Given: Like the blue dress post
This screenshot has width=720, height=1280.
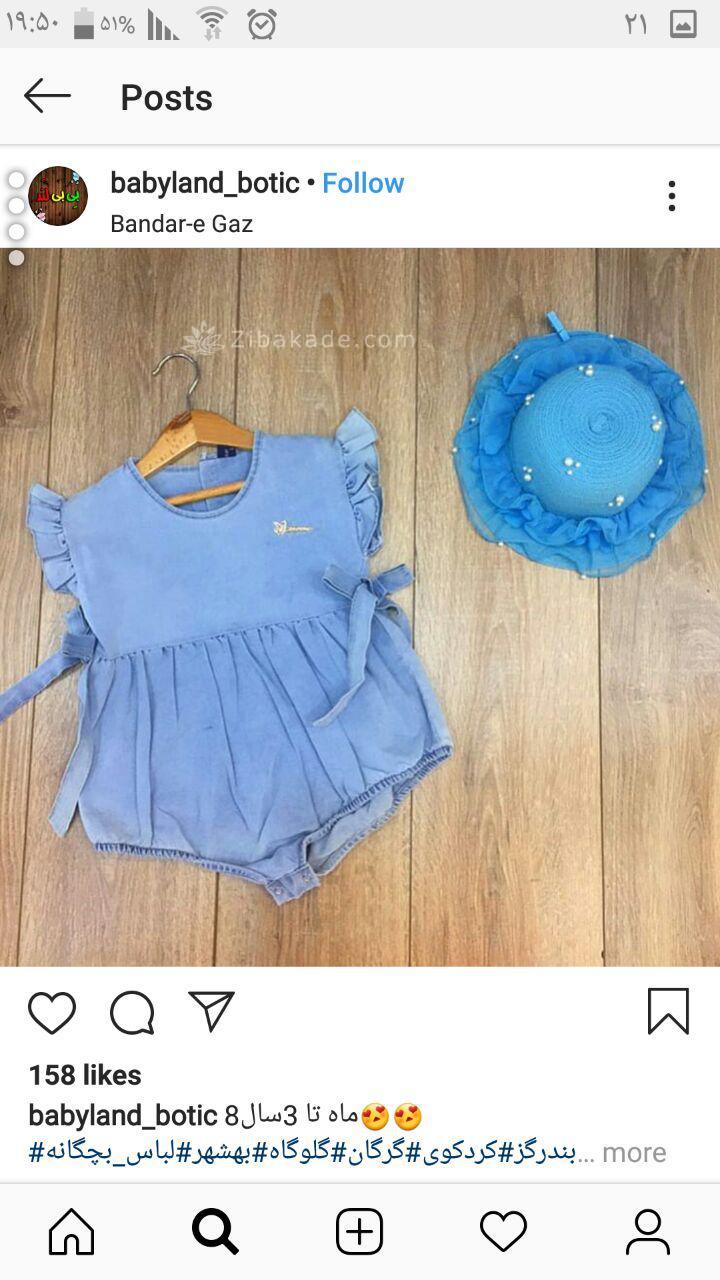Looking at the screenshot, I should tap(52, 1013).
